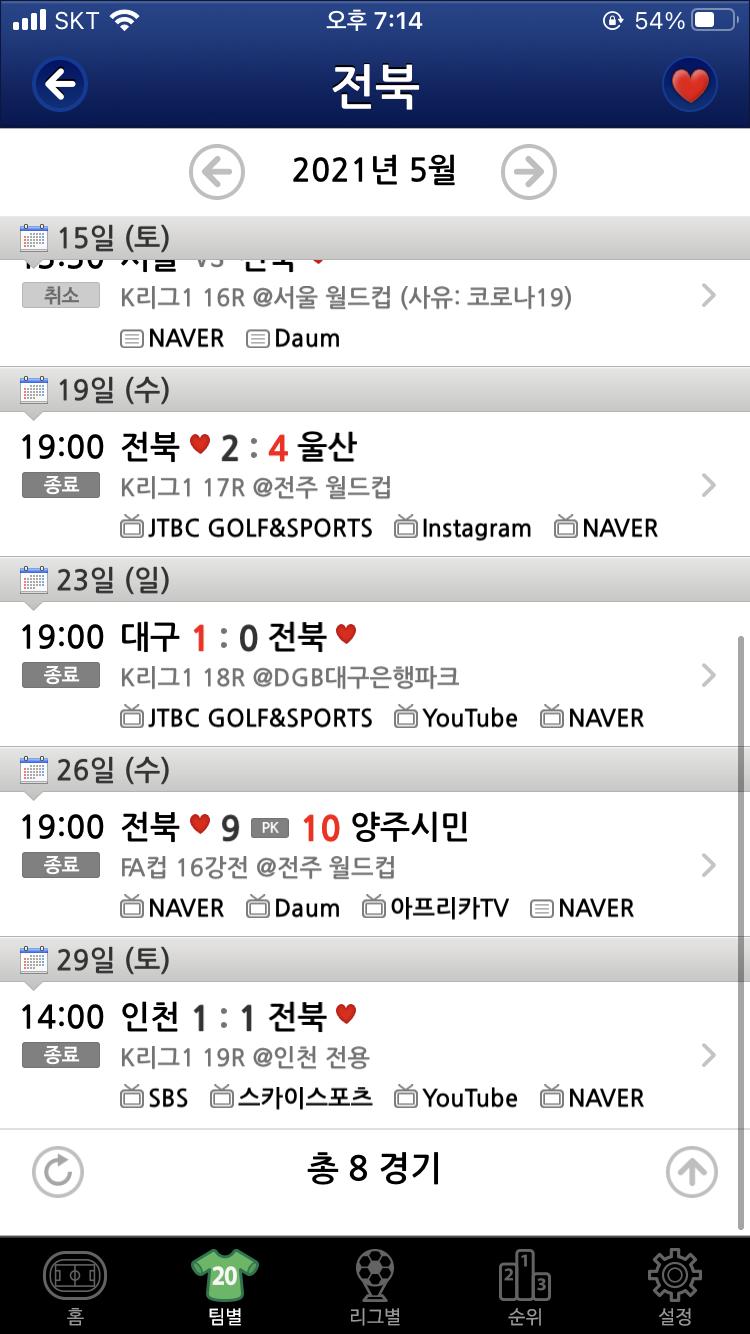Switch to the 홈 tab
The image size is (750, 1334).
[75, 1288]
